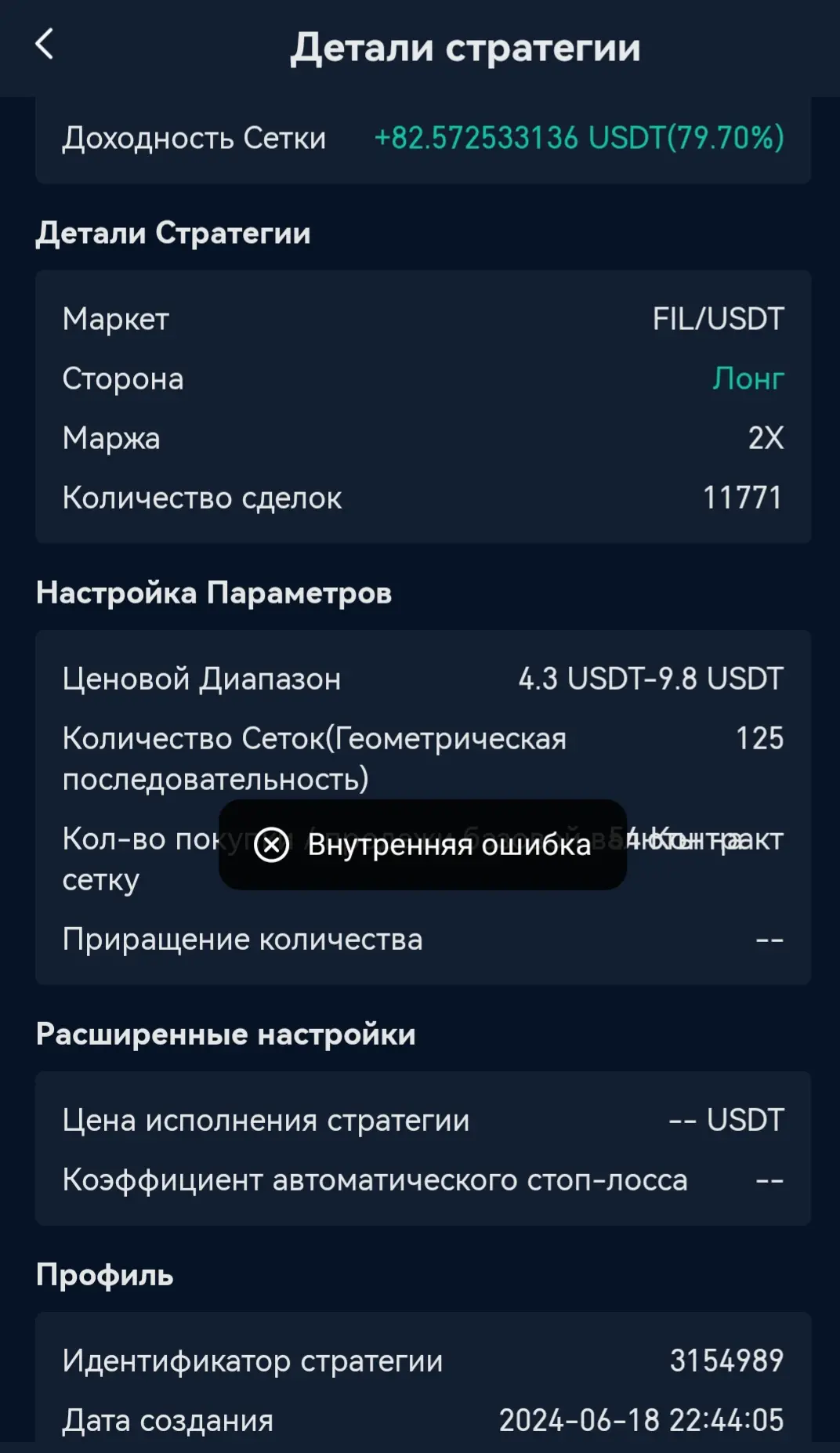Tap the grid count value "125"

point(762,737)
